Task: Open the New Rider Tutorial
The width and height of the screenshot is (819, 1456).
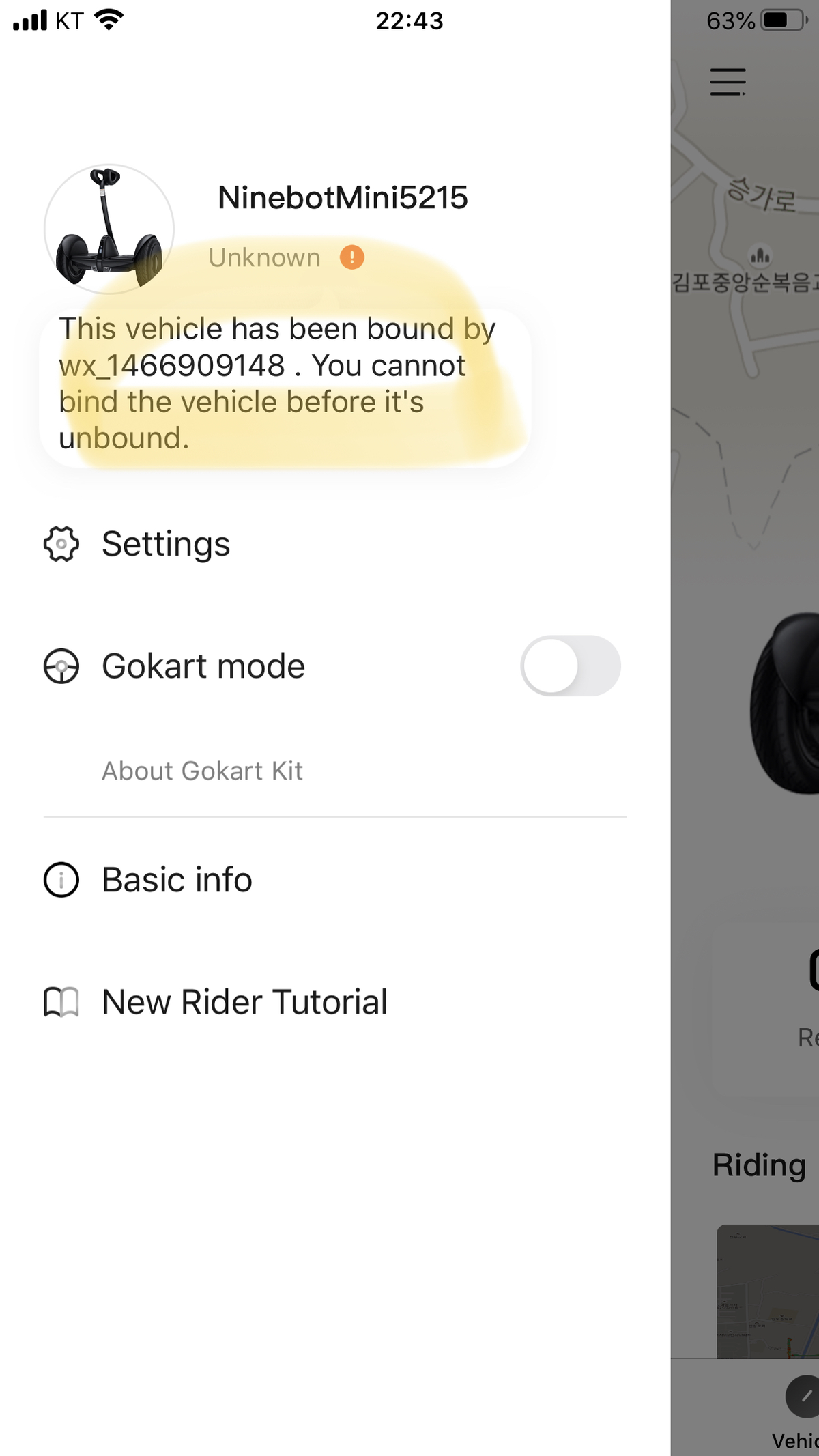Action: (244, 1002)
